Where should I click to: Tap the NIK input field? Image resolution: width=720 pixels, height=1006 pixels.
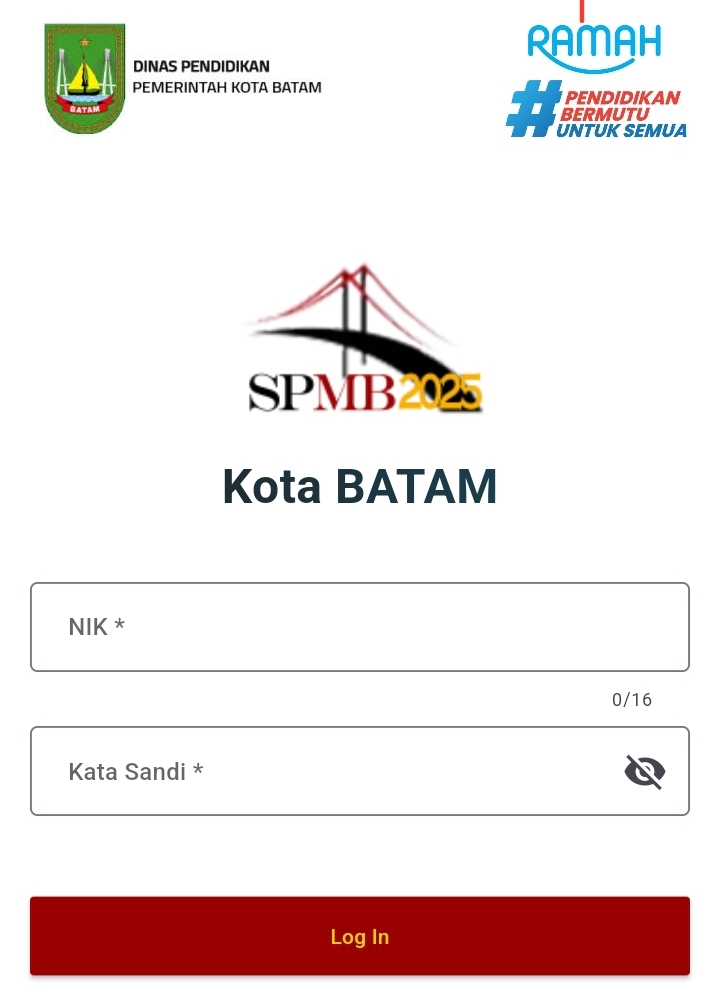click(359, 627)
